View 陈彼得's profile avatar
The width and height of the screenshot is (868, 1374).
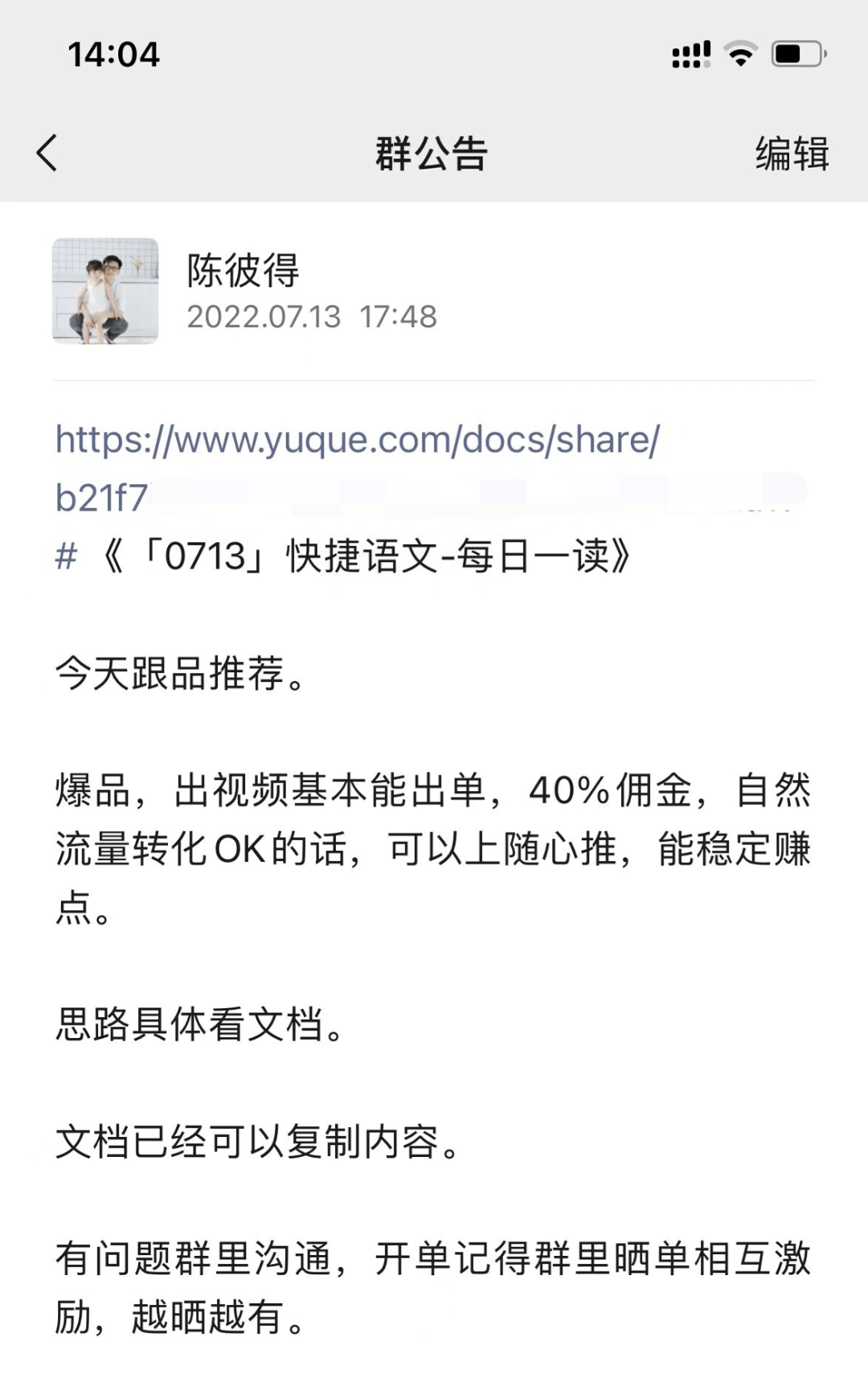click(x=105, y=291)
